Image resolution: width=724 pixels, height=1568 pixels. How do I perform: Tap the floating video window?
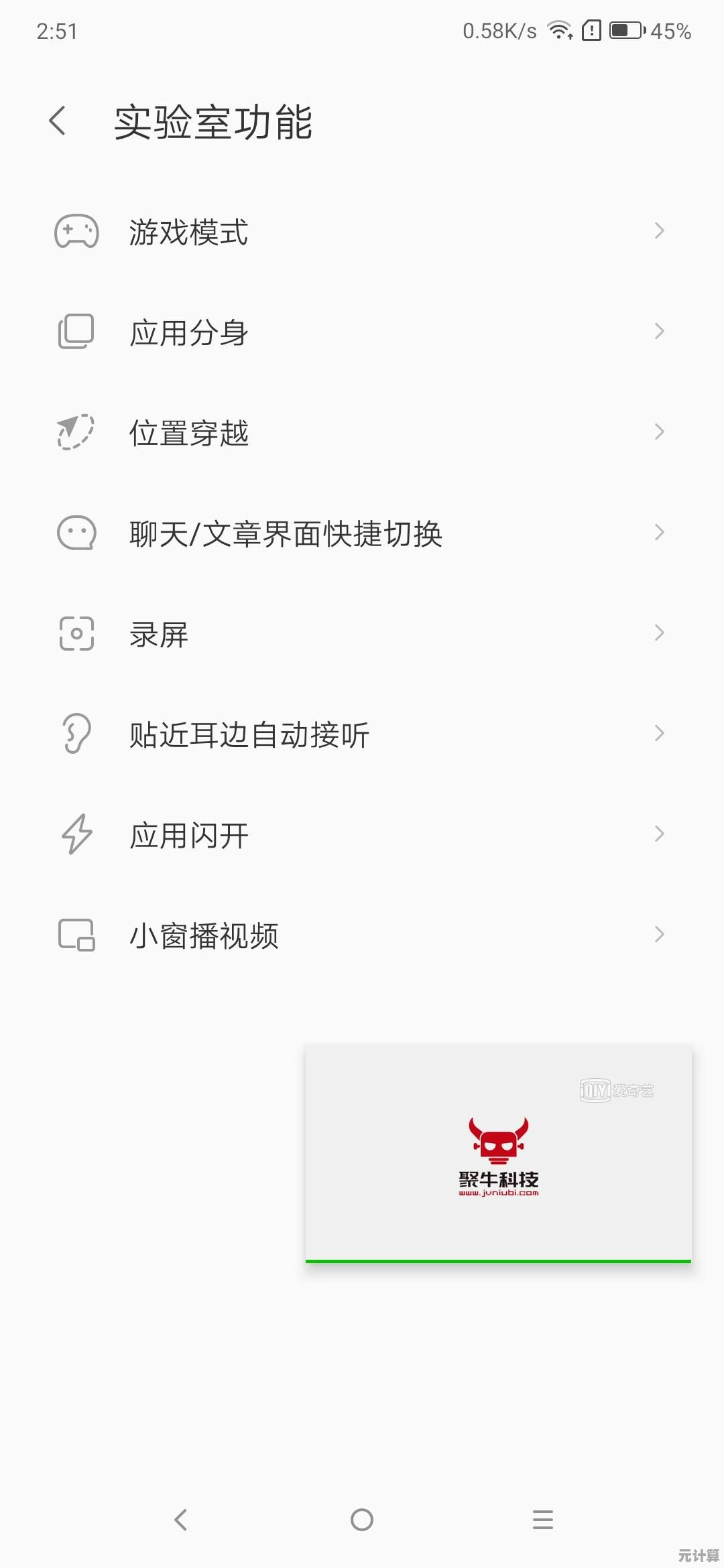498,1153
